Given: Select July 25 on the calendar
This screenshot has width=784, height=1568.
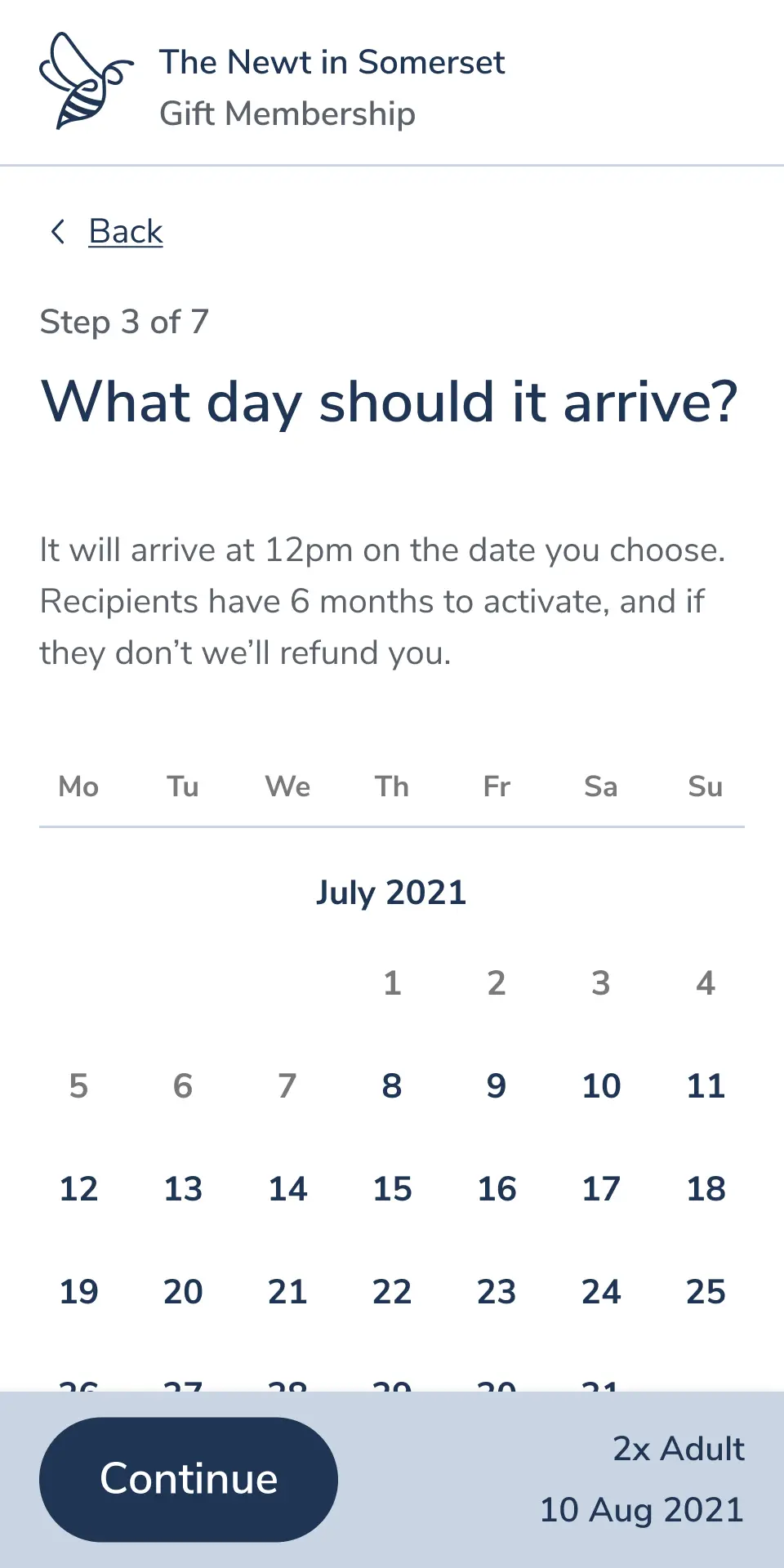Looking at the screenshot, I should point(705,1291).
